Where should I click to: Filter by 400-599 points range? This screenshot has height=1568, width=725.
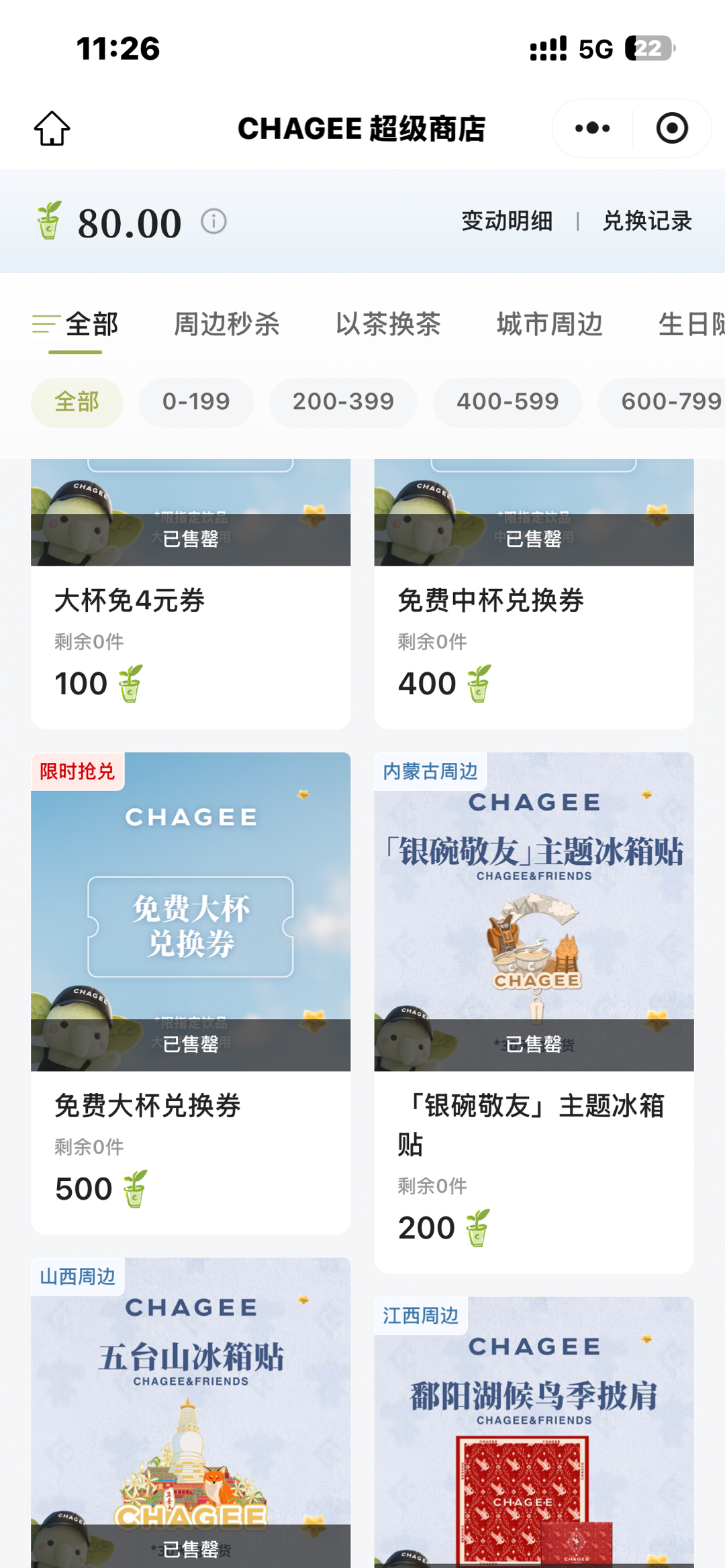point(507,402)
